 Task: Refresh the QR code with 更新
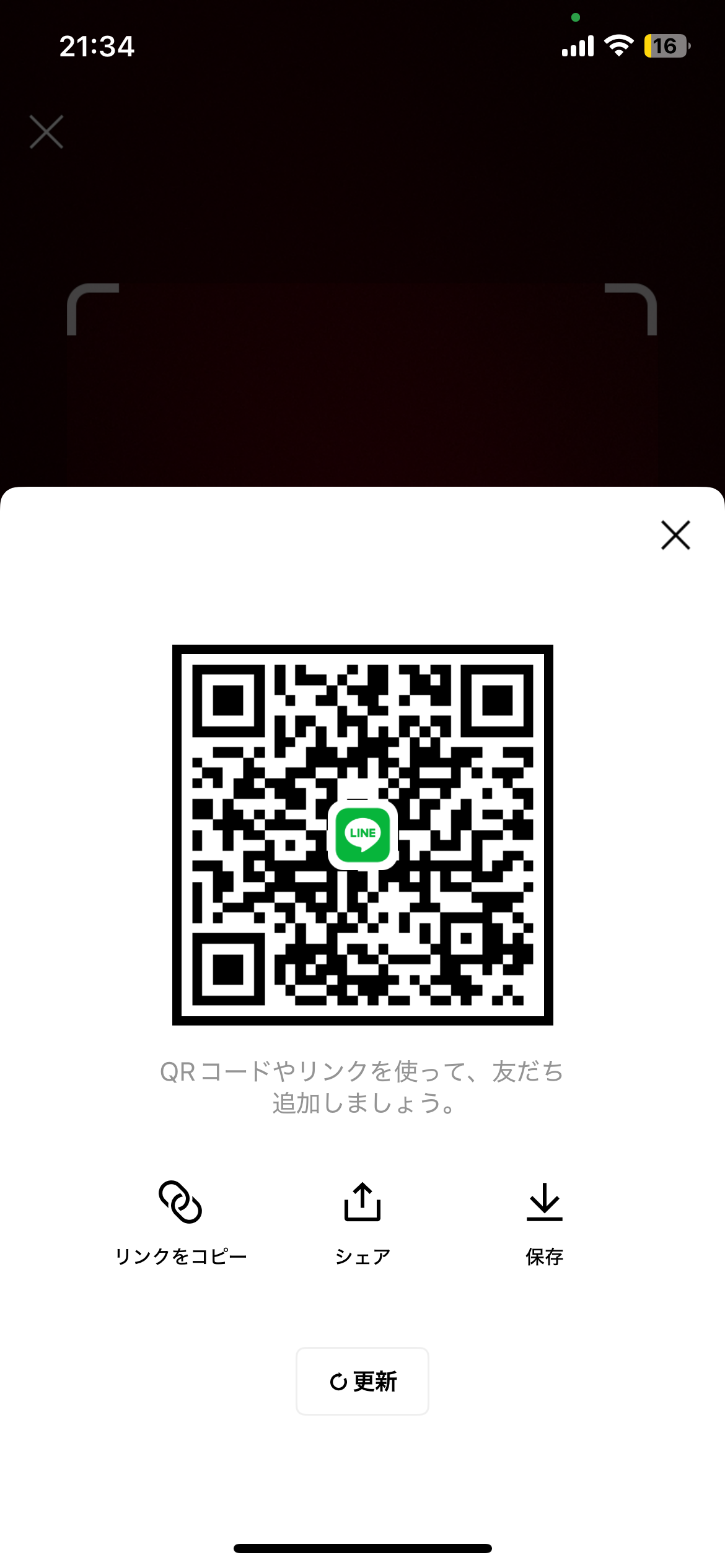click(x=362, y=1381)
